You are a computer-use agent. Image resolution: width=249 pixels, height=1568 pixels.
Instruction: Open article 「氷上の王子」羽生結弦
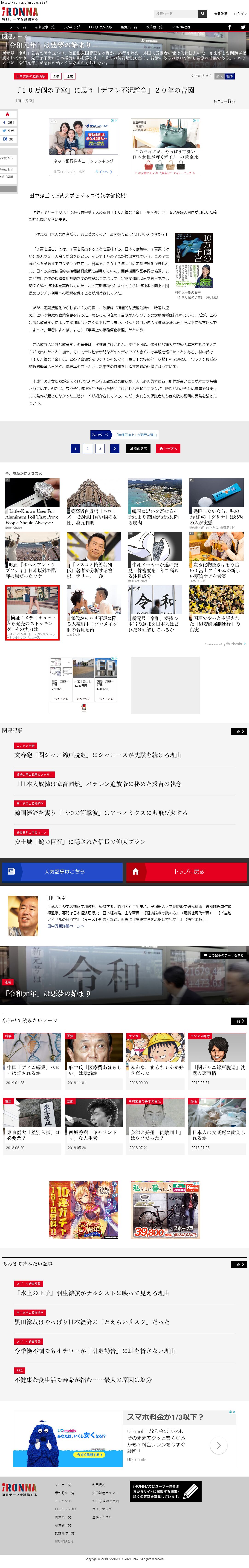click(x=92, y=1293)
